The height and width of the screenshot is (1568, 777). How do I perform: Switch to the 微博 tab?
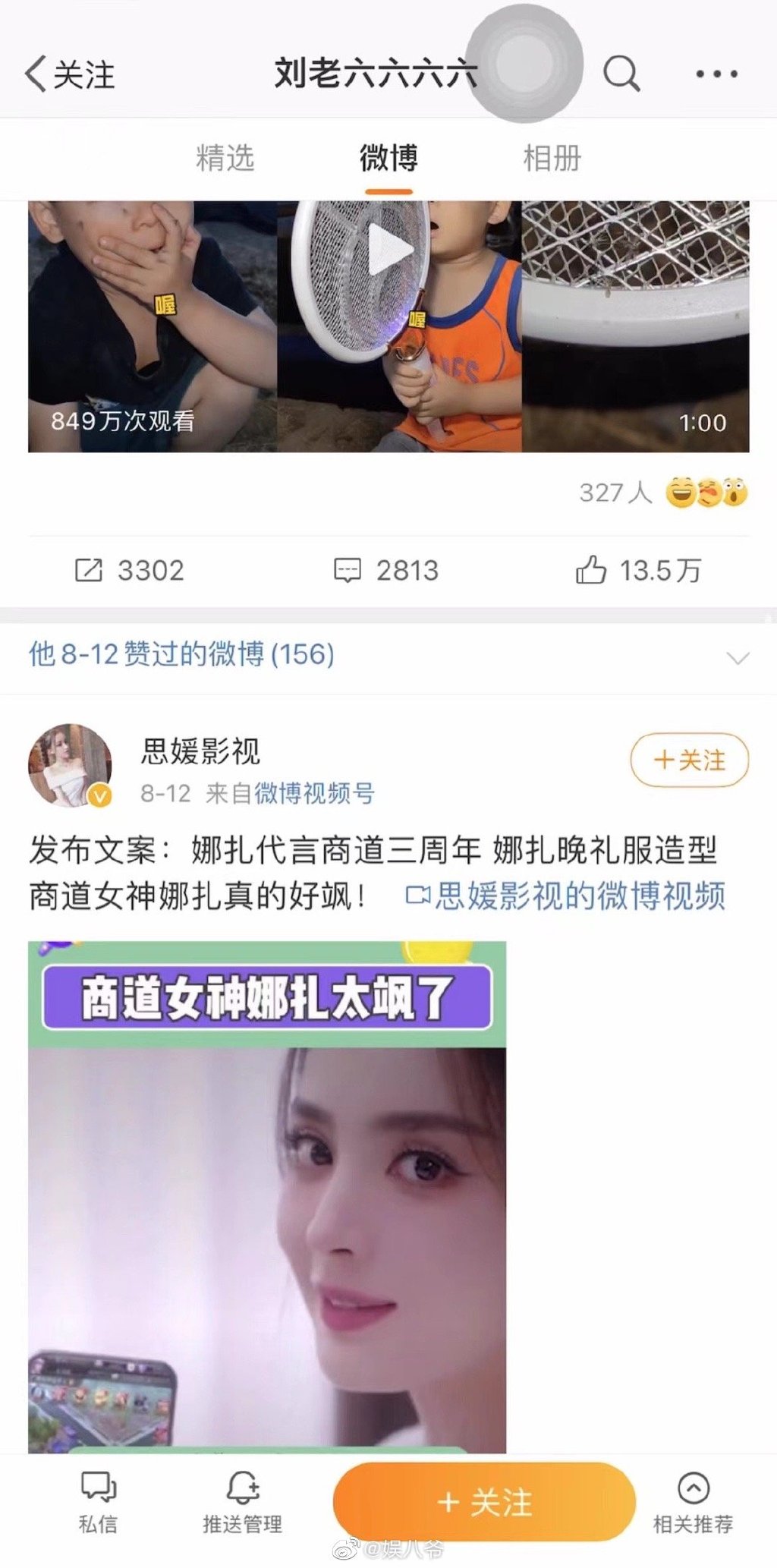[388, 158]
